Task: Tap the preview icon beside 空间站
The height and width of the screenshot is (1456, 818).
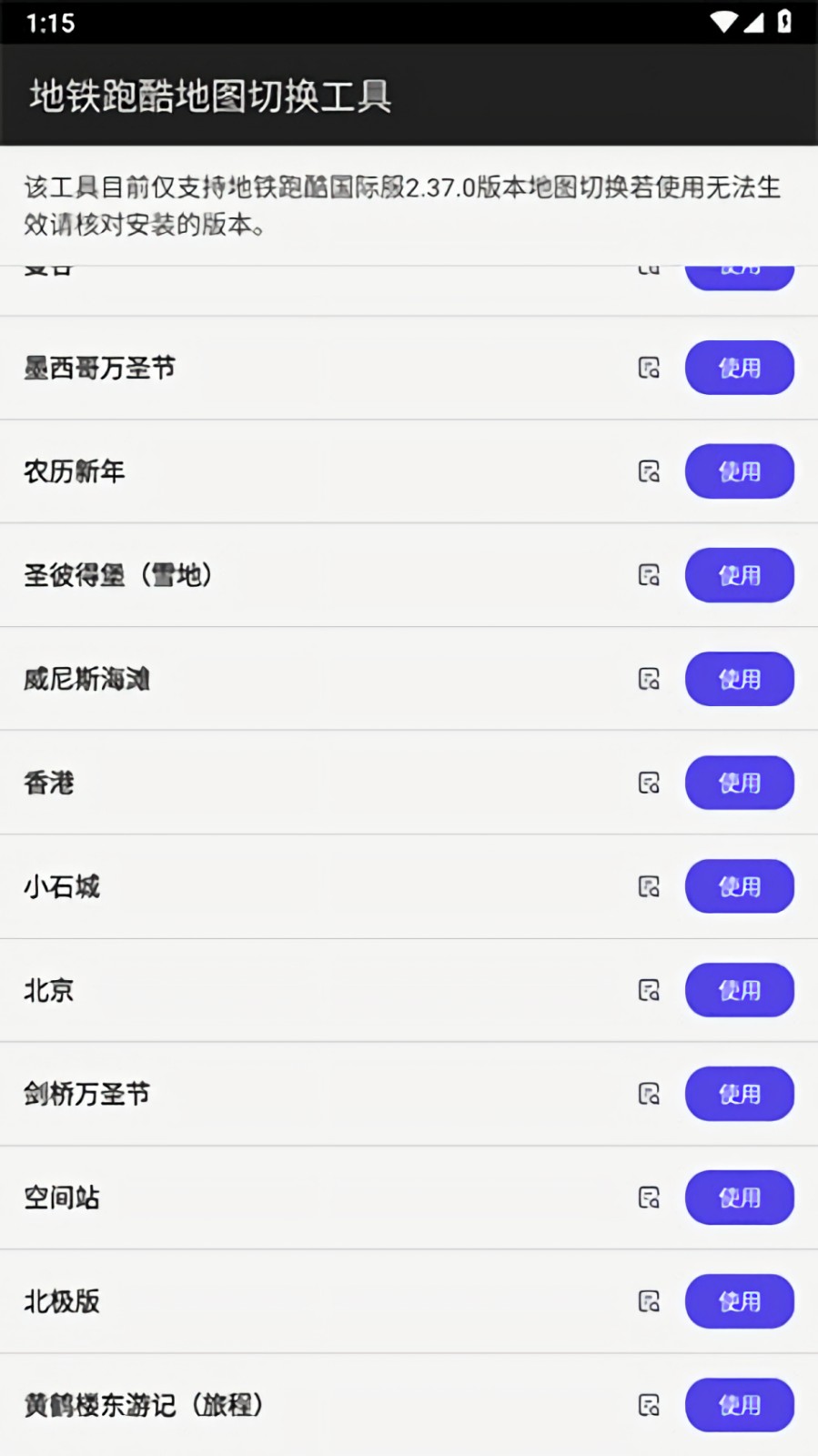Action: tap(649, 1198)
